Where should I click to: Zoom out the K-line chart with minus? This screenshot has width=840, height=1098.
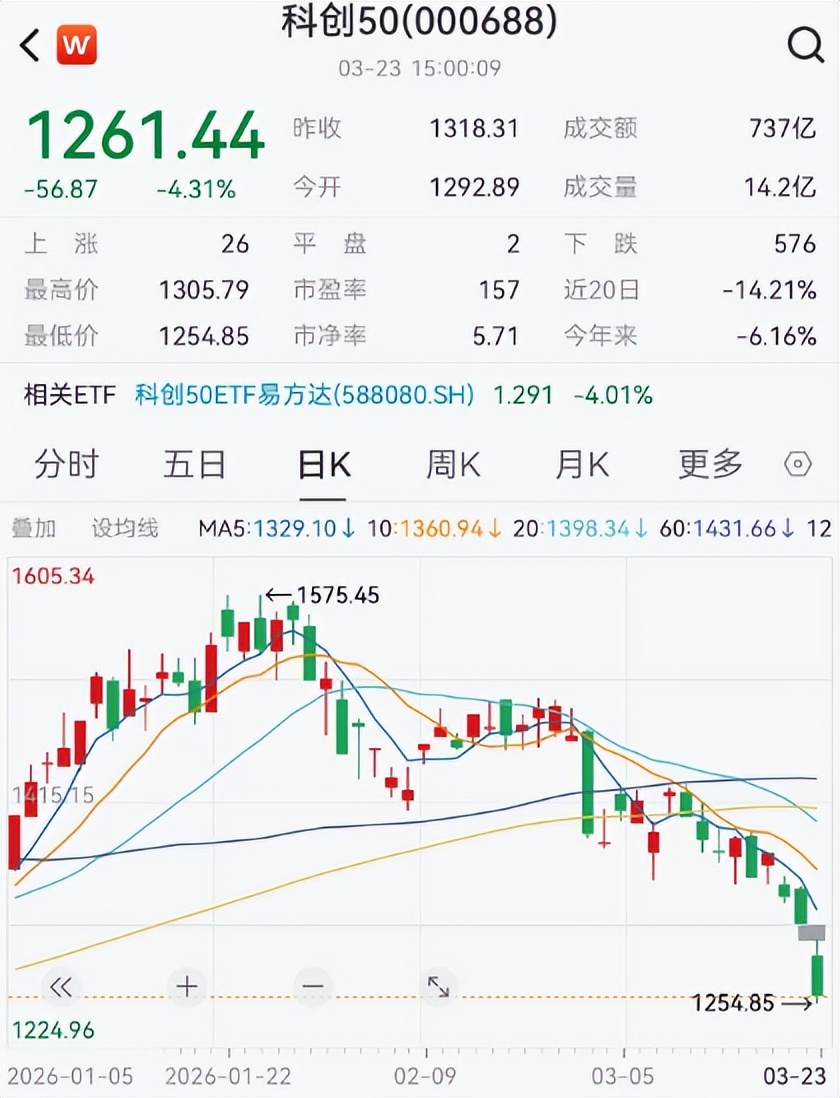313,987
